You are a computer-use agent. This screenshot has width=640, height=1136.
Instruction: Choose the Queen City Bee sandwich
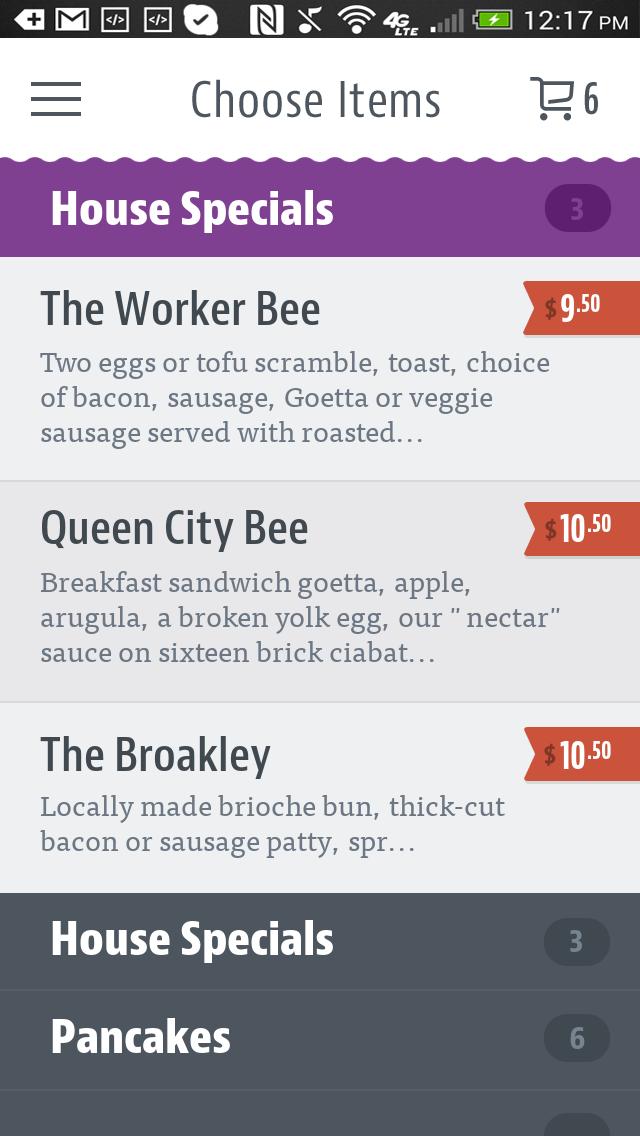tap(280, 590)
